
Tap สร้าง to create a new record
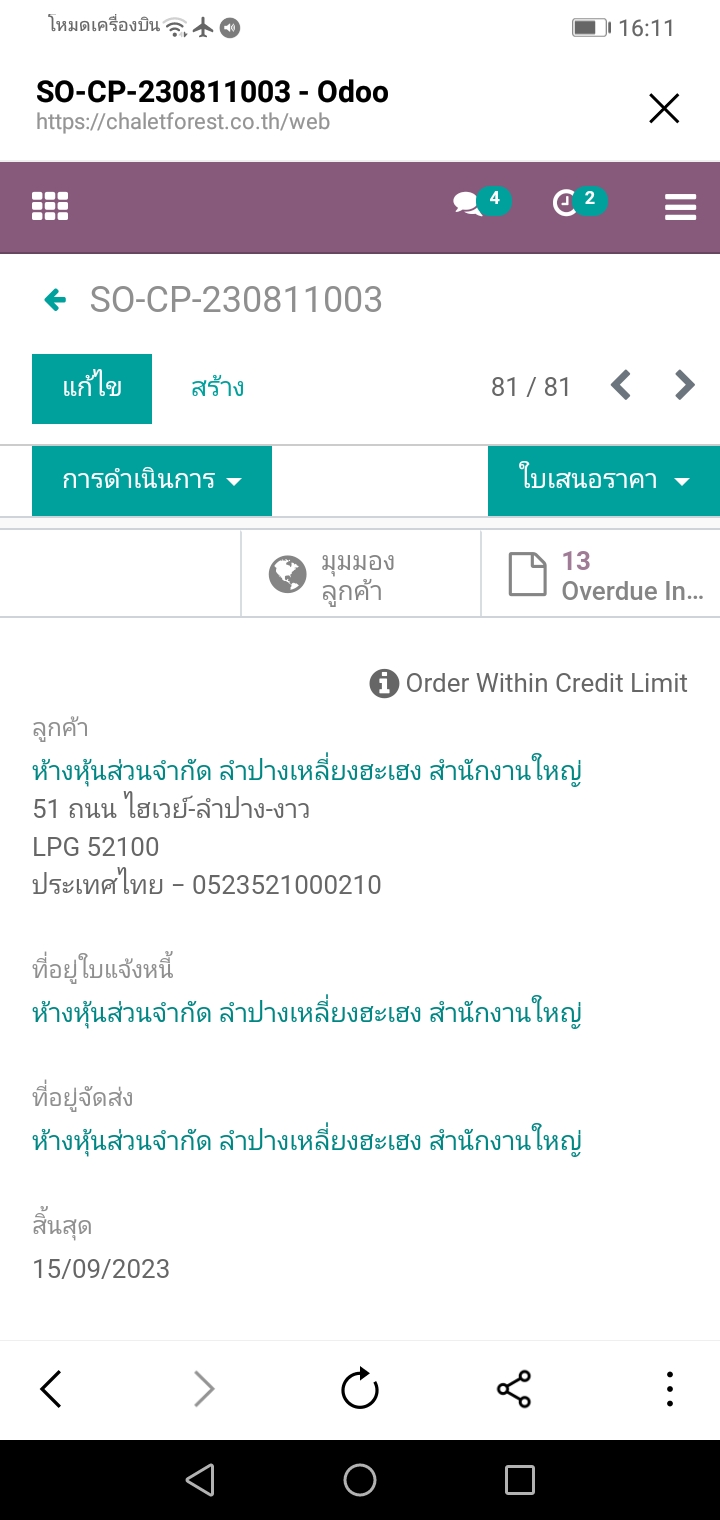[217, 388]
